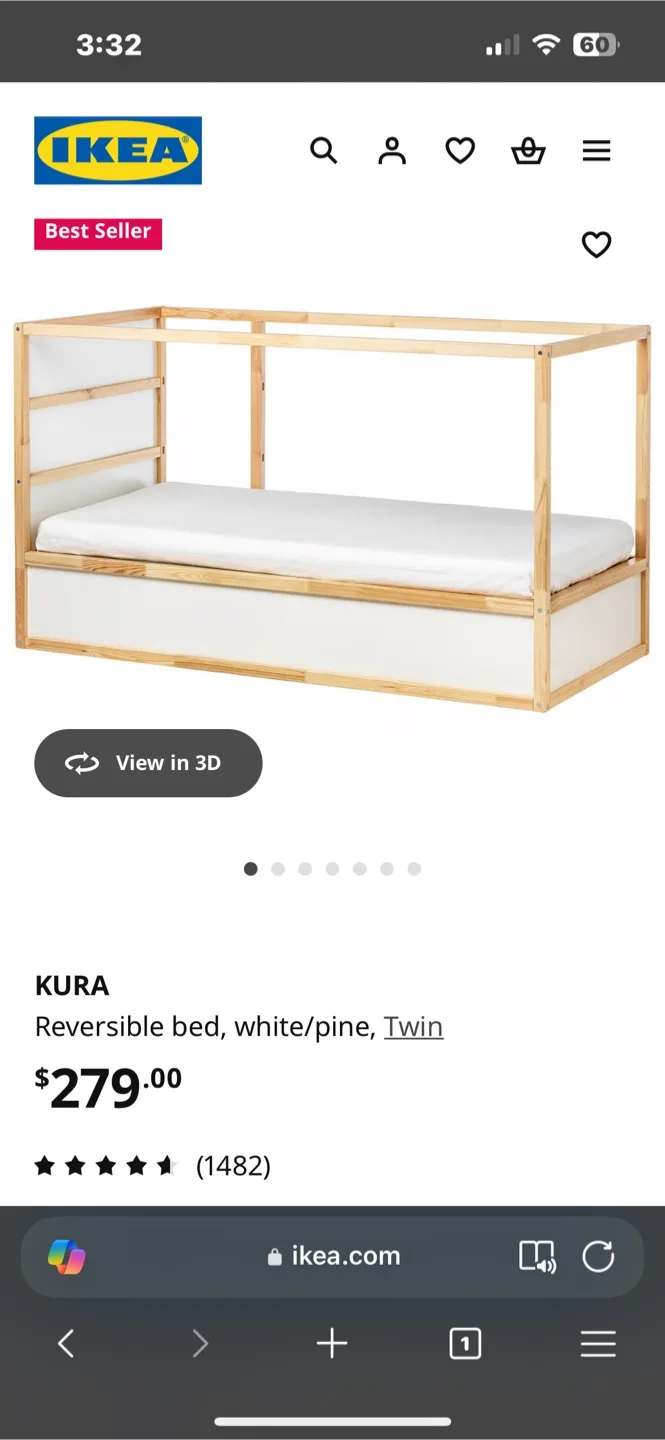Open the browser menu
The height and width of the screenshot is (1440, 665).
[598, 1344]
